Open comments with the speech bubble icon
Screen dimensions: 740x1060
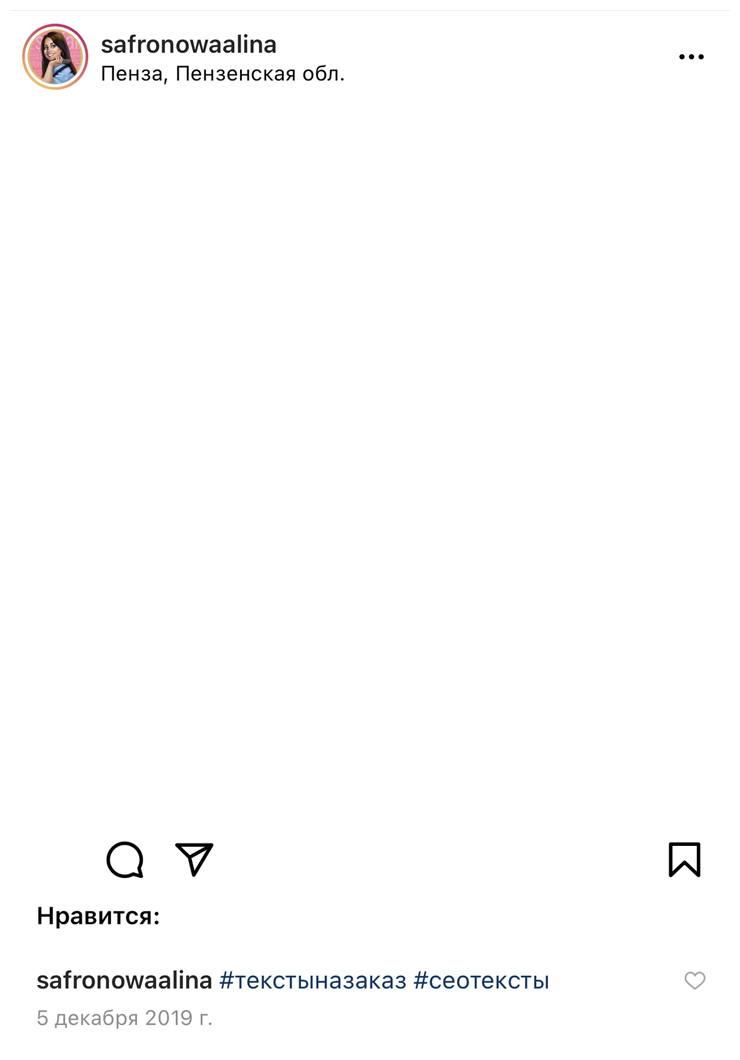coord(125,860)
